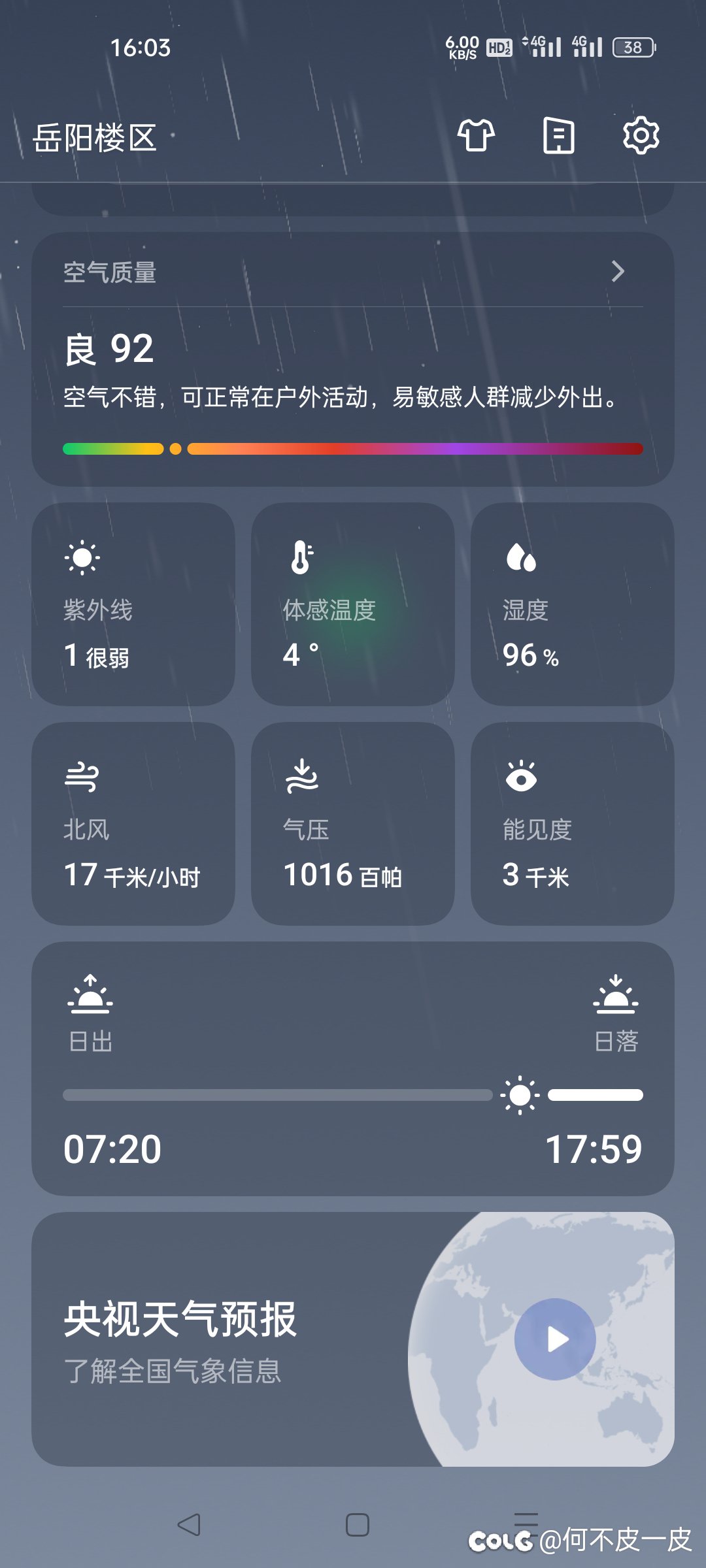Viewport: 706px width, 1568px height.
Task: Tap the humidity droplets icon
Action: [x=521, y=557]
